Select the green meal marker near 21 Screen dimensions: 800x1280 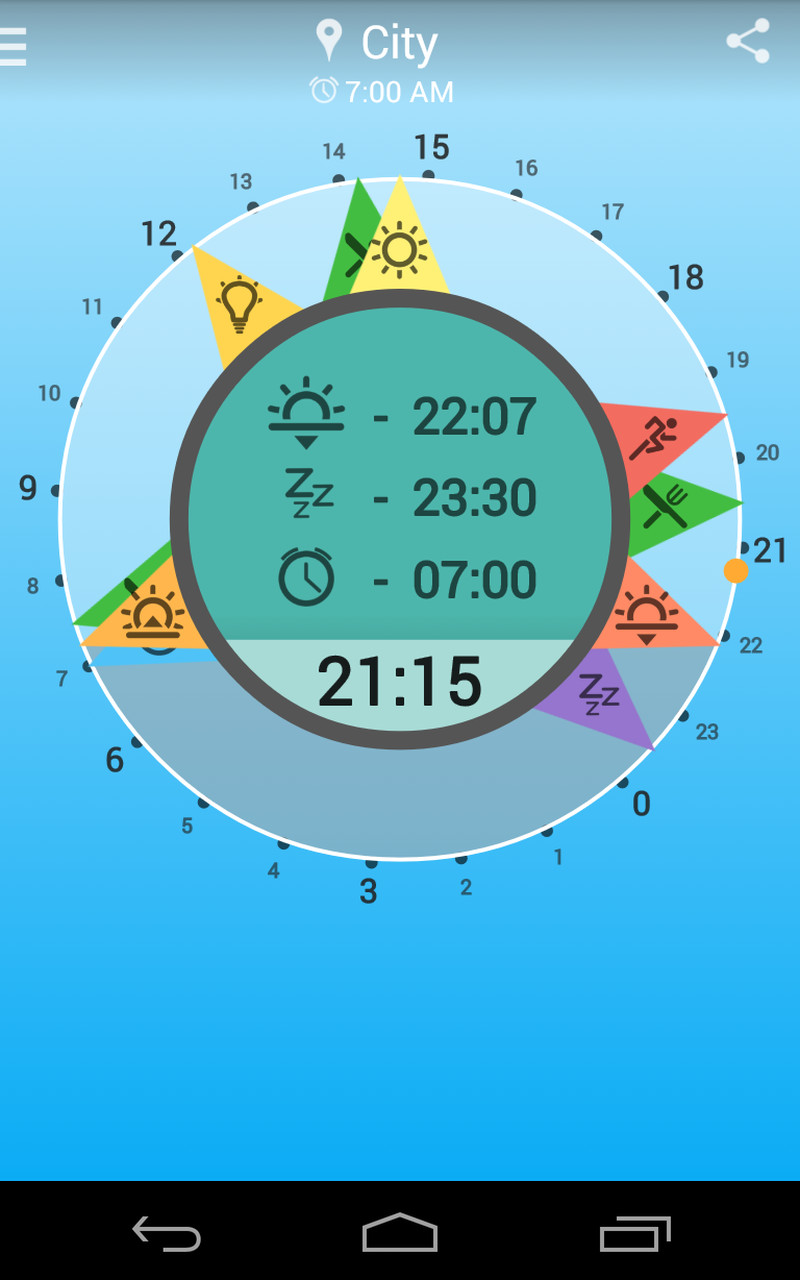point(668,505)
